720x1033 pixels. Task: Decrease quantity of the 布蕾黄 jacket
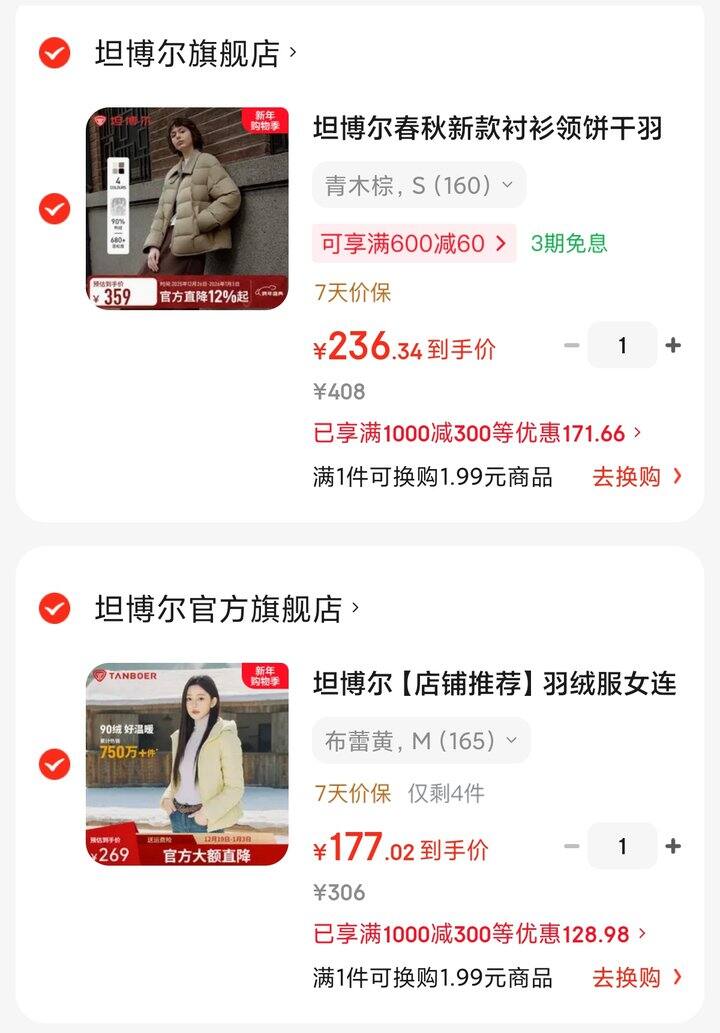click(572, 846)
